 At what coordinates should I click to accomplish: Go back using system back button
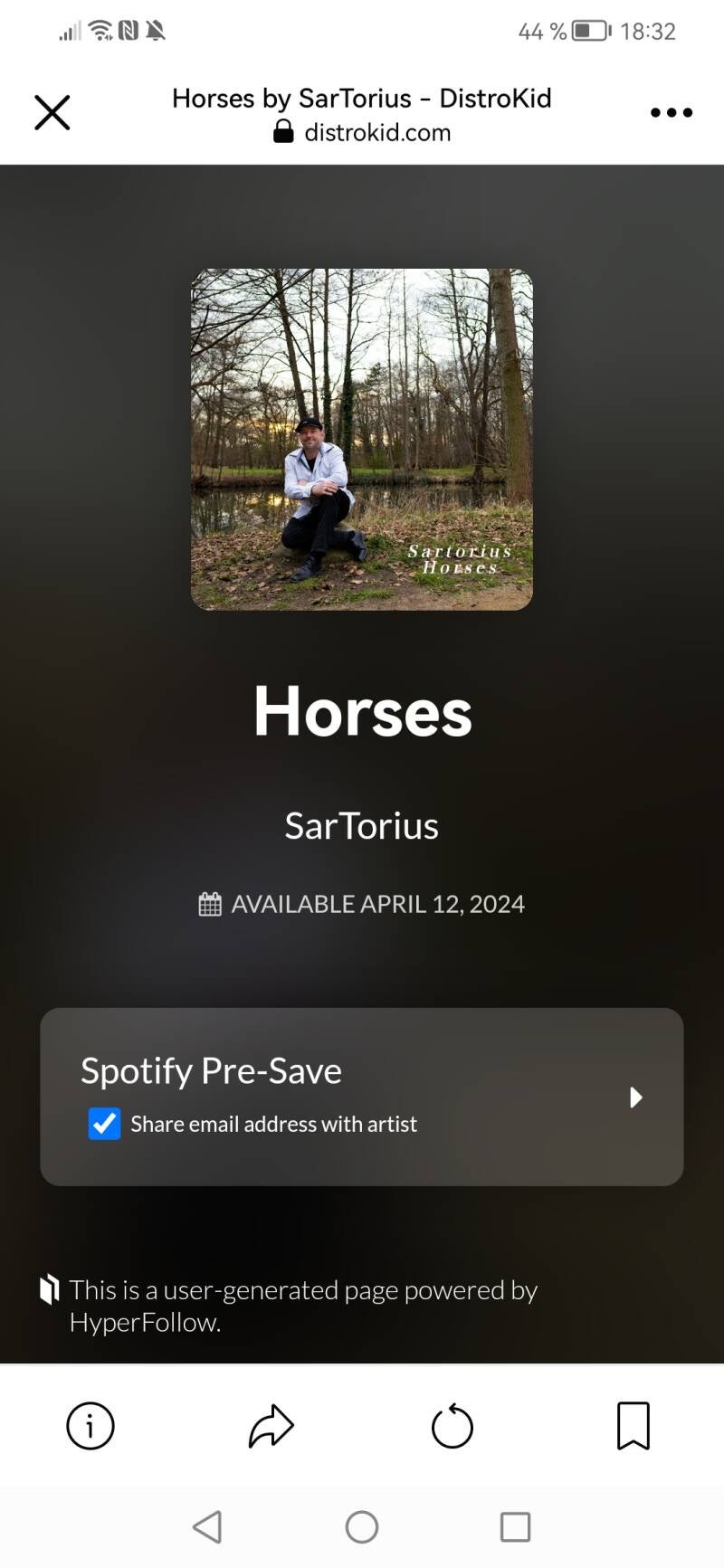click(x=207, y=1527)
